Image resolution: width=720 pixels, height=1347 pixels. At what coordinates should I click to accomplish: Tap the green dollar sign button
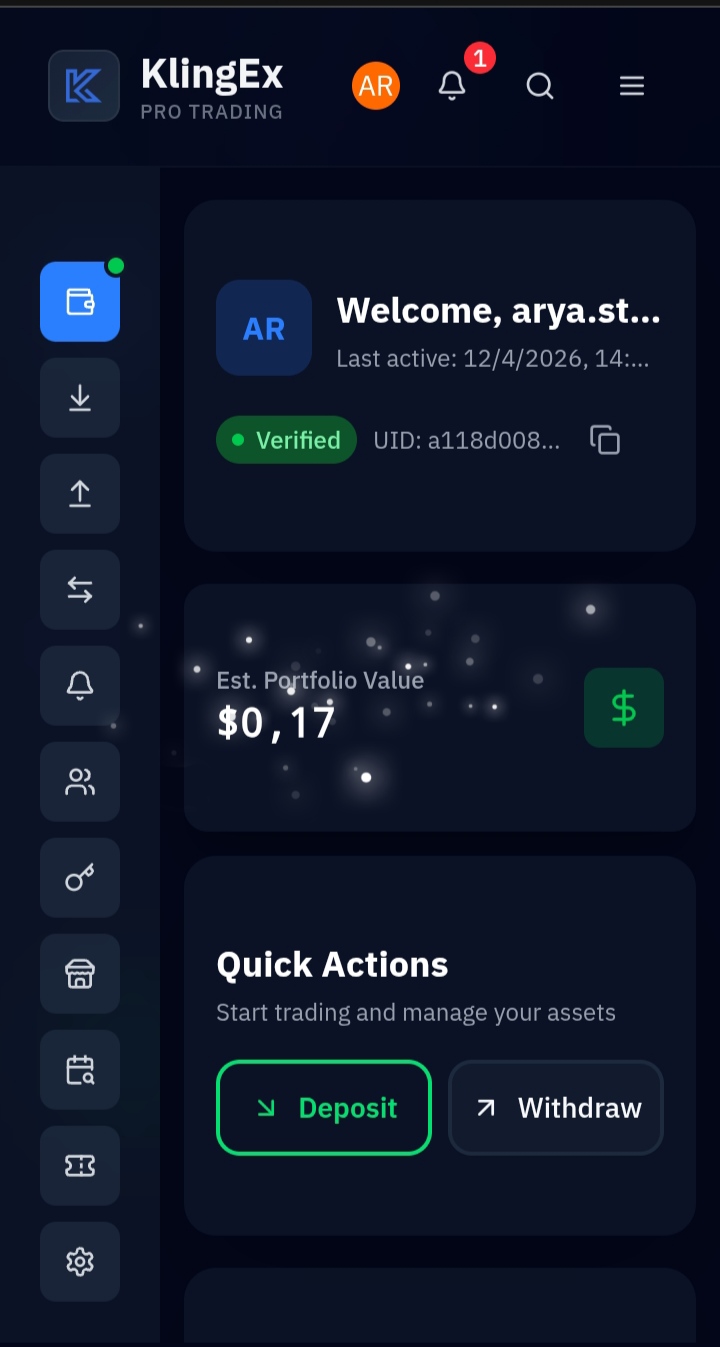click(624, 708)
